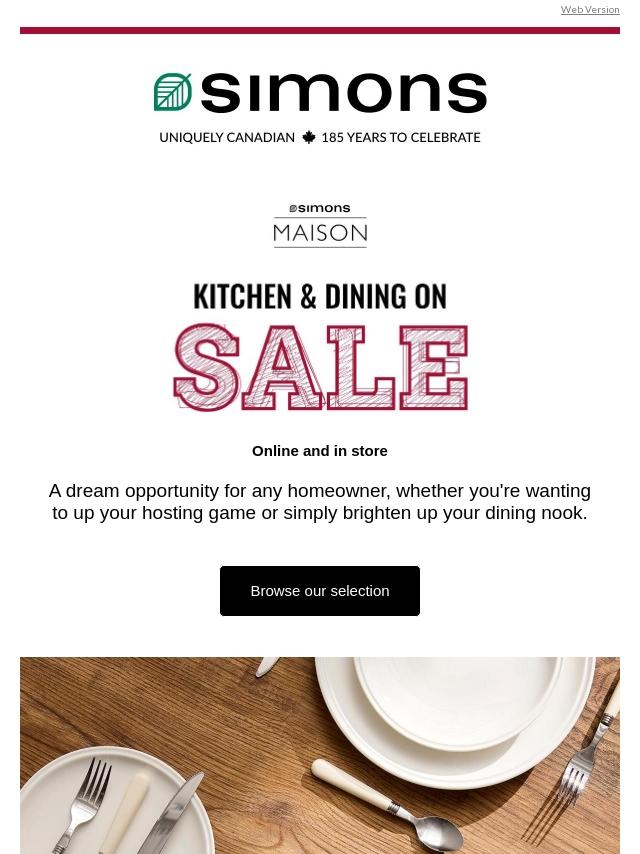
Task: Open the Web Version link
Action: [x=589, y=10]
